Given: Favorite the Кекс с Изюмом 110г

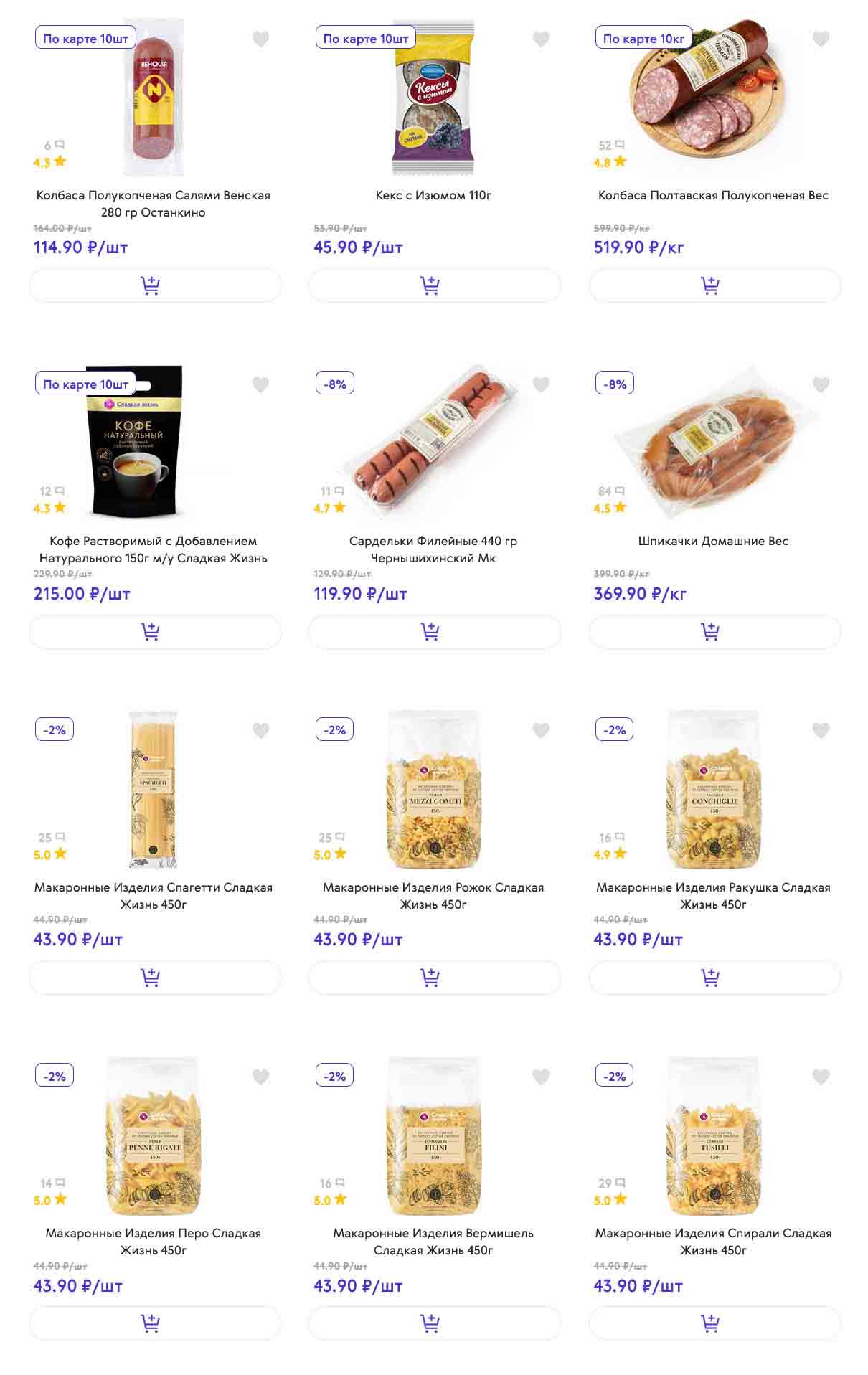Looking at the screenshot, I should click(x=541, y=39).
